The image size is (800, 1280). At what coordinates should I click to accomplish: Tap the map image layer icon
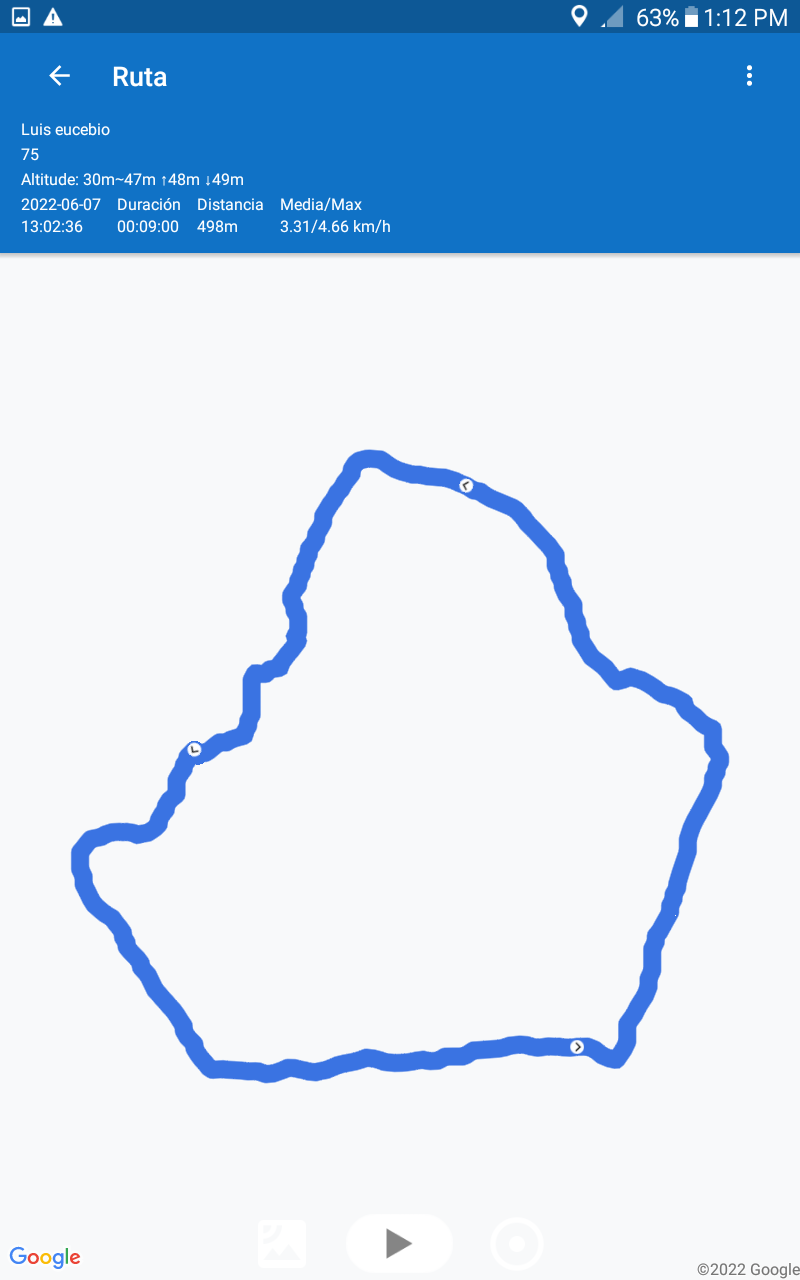[282, 1243]
